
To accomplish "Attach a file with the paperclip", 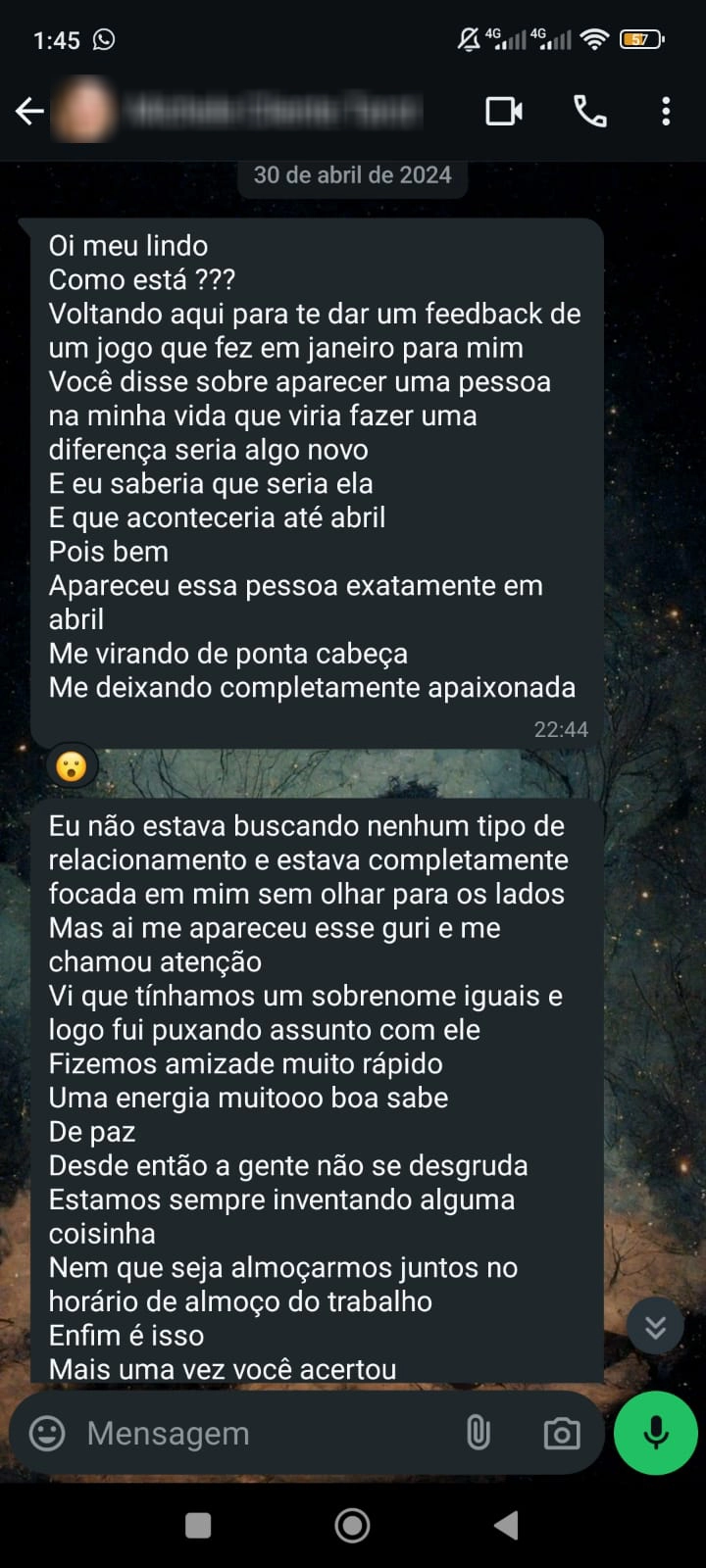I will [478, 1433].
